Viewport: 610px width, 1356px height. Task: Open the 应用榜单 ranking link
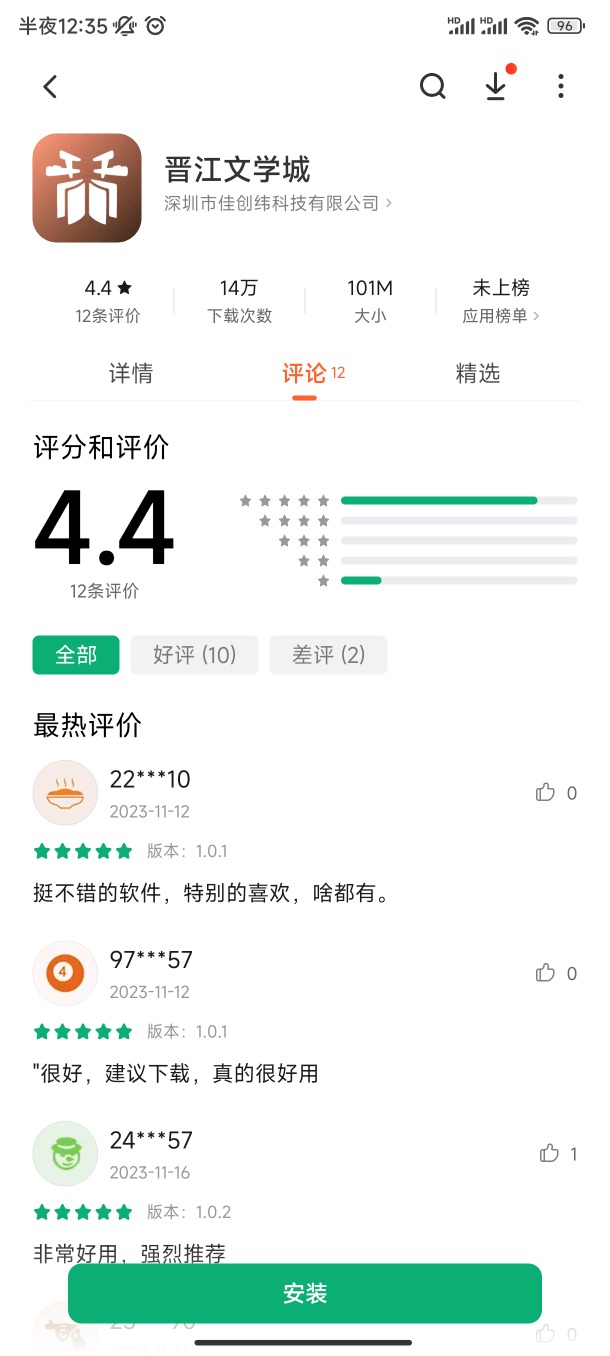[x=500, y=316]
